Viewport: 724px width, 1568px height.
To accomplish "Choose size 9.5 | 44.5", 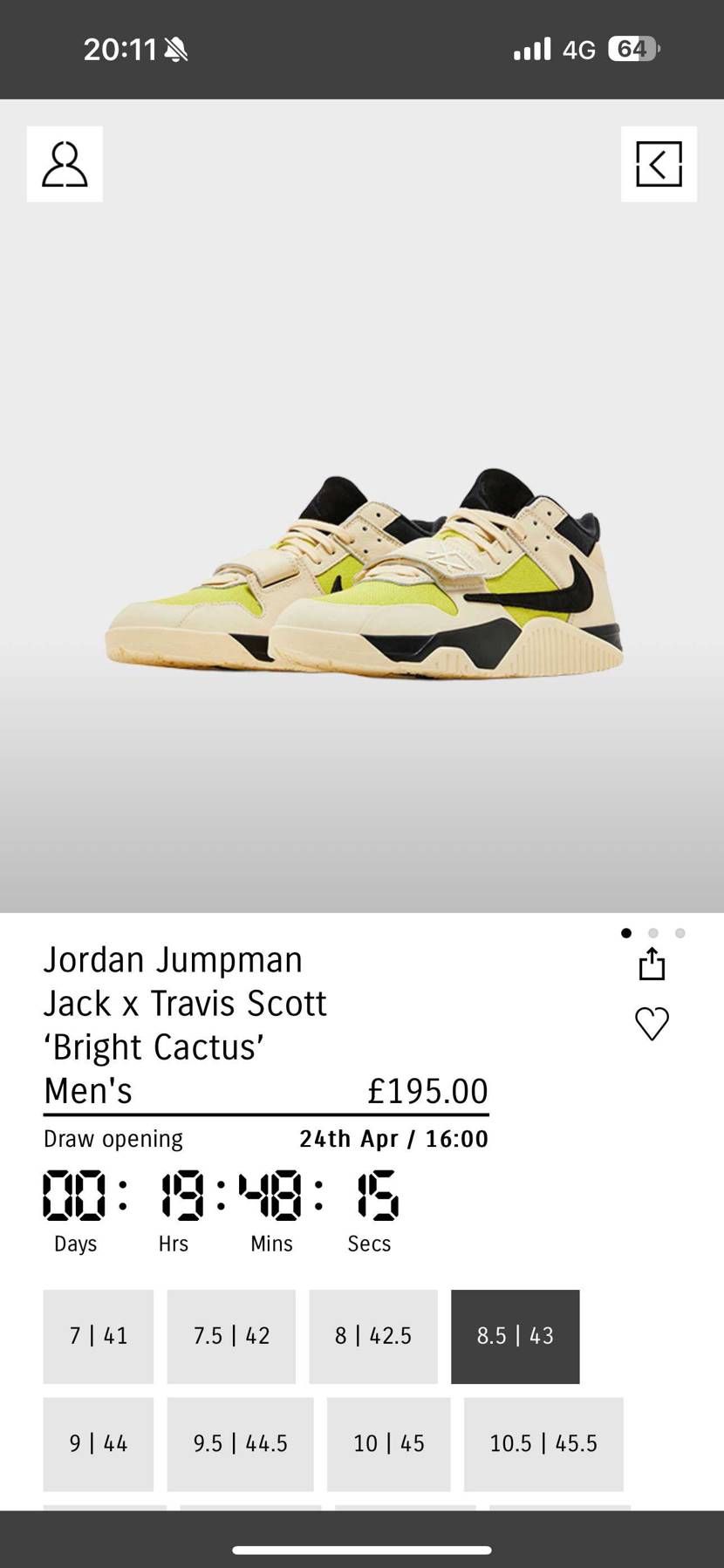I will (240, 1444).
